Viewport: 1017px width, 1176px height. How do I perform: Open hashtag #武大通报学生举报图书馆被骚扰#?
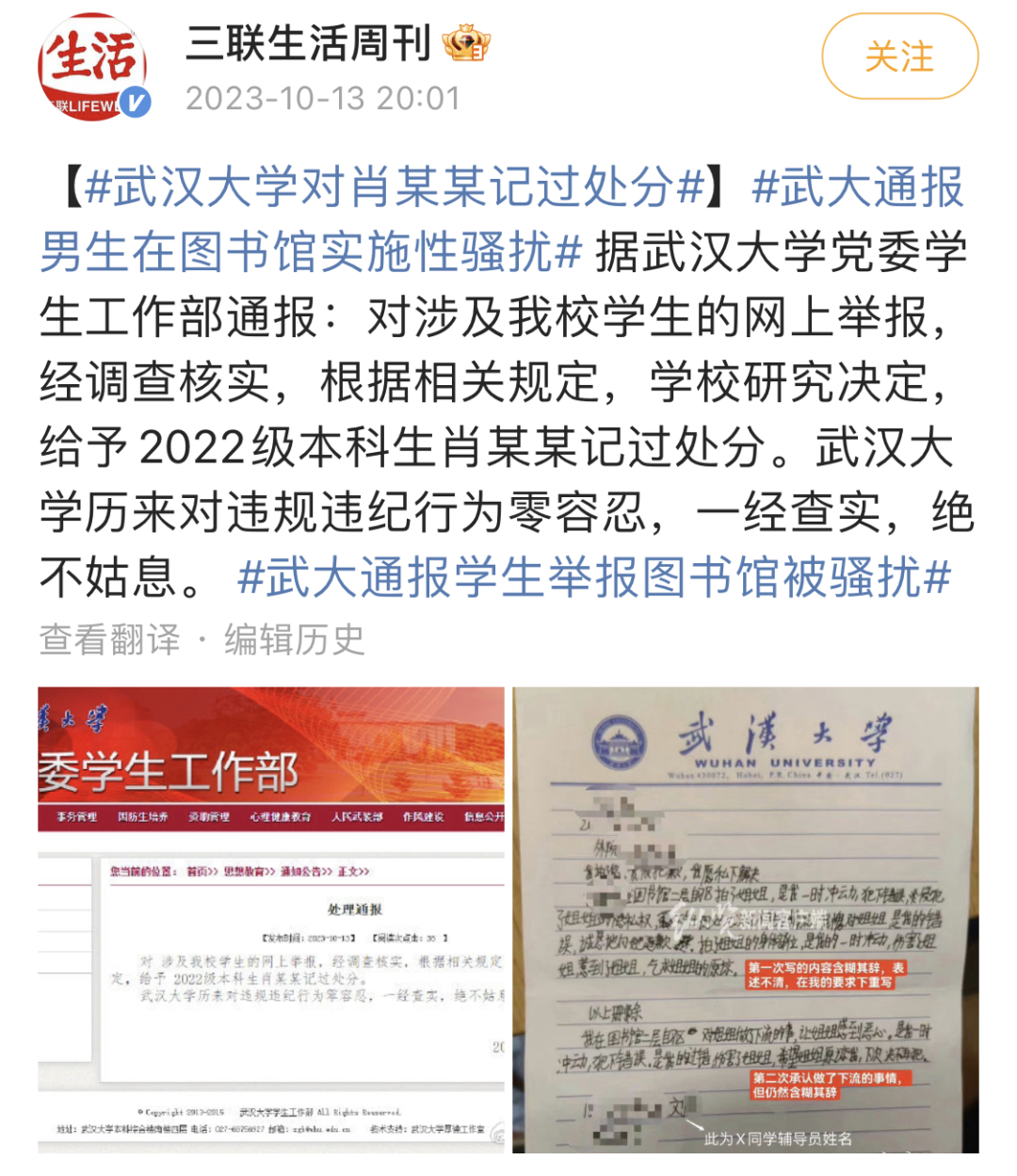pos(593,577)
